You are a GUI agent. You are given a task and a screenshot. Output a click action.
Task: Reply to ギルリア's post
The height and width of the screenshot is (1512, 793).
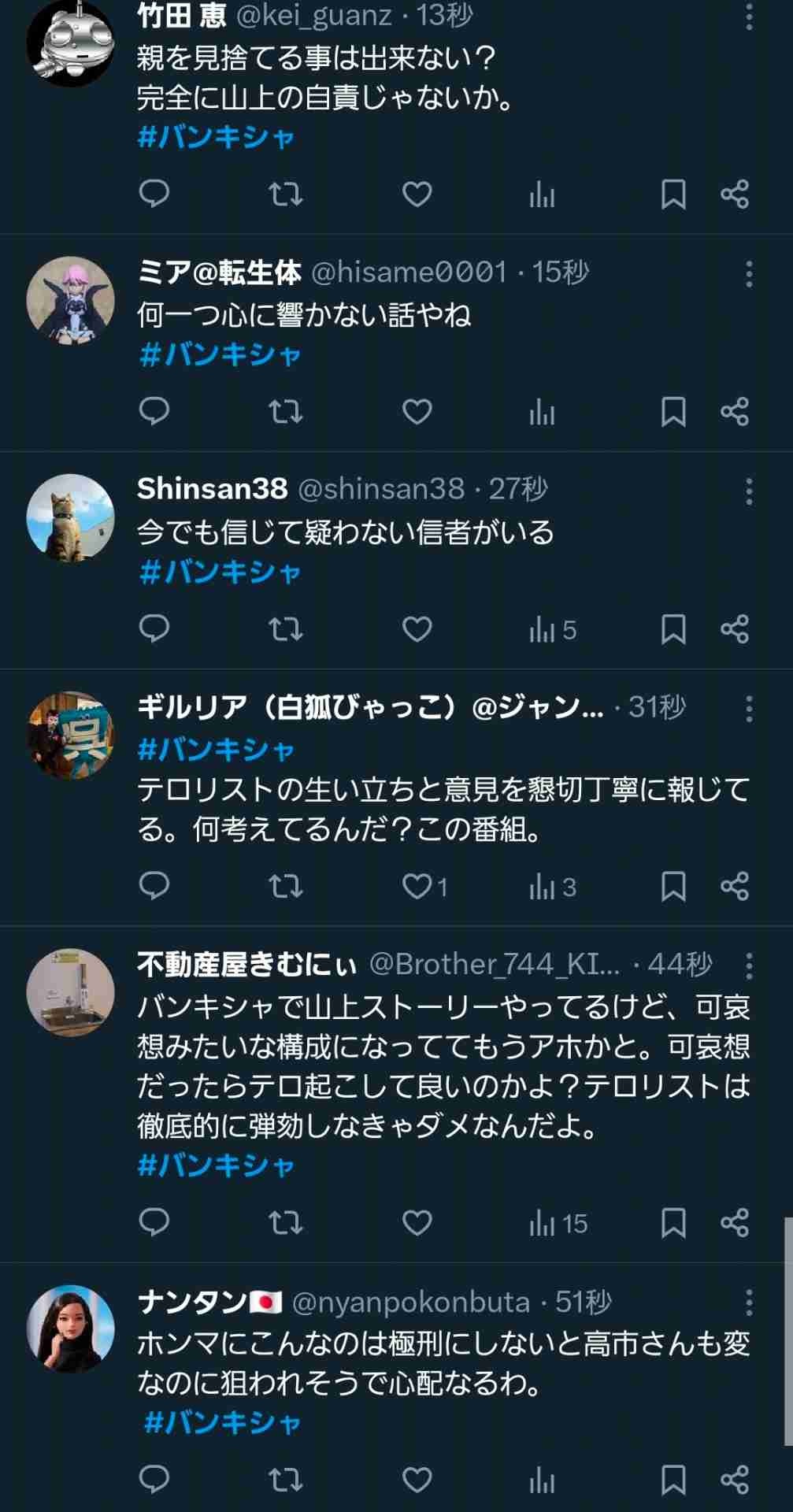(x=154, y=886)
